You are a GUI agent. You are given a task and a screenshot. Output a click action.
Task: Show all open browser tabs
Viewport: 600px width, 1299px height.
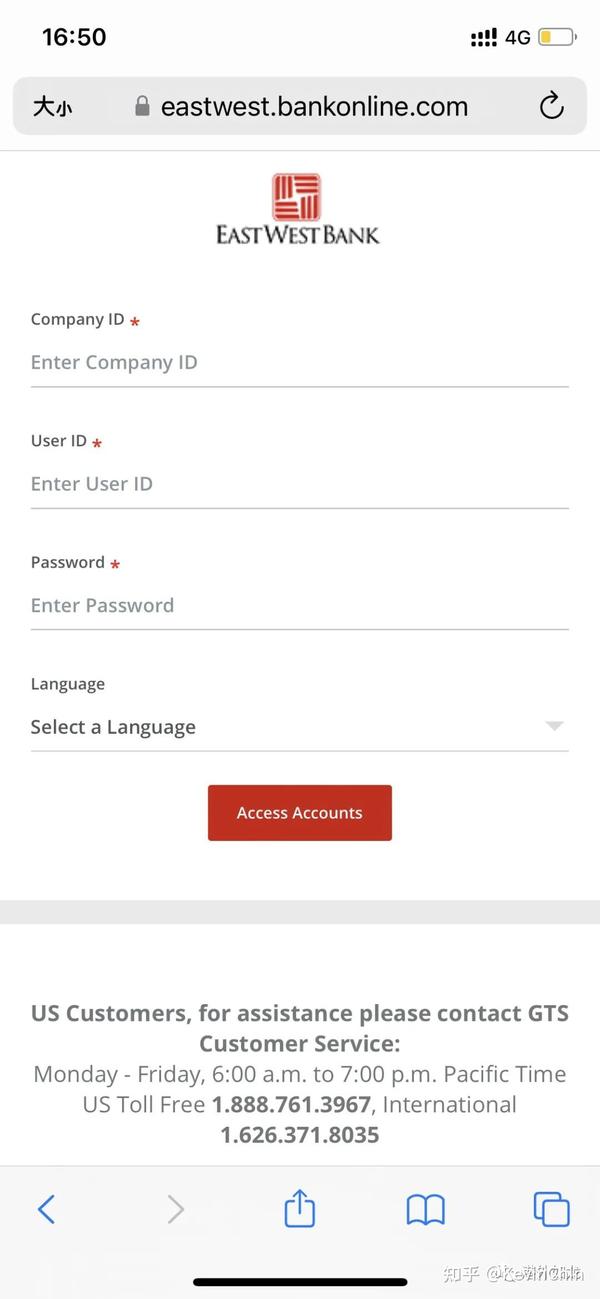[x=551, y=1210]
